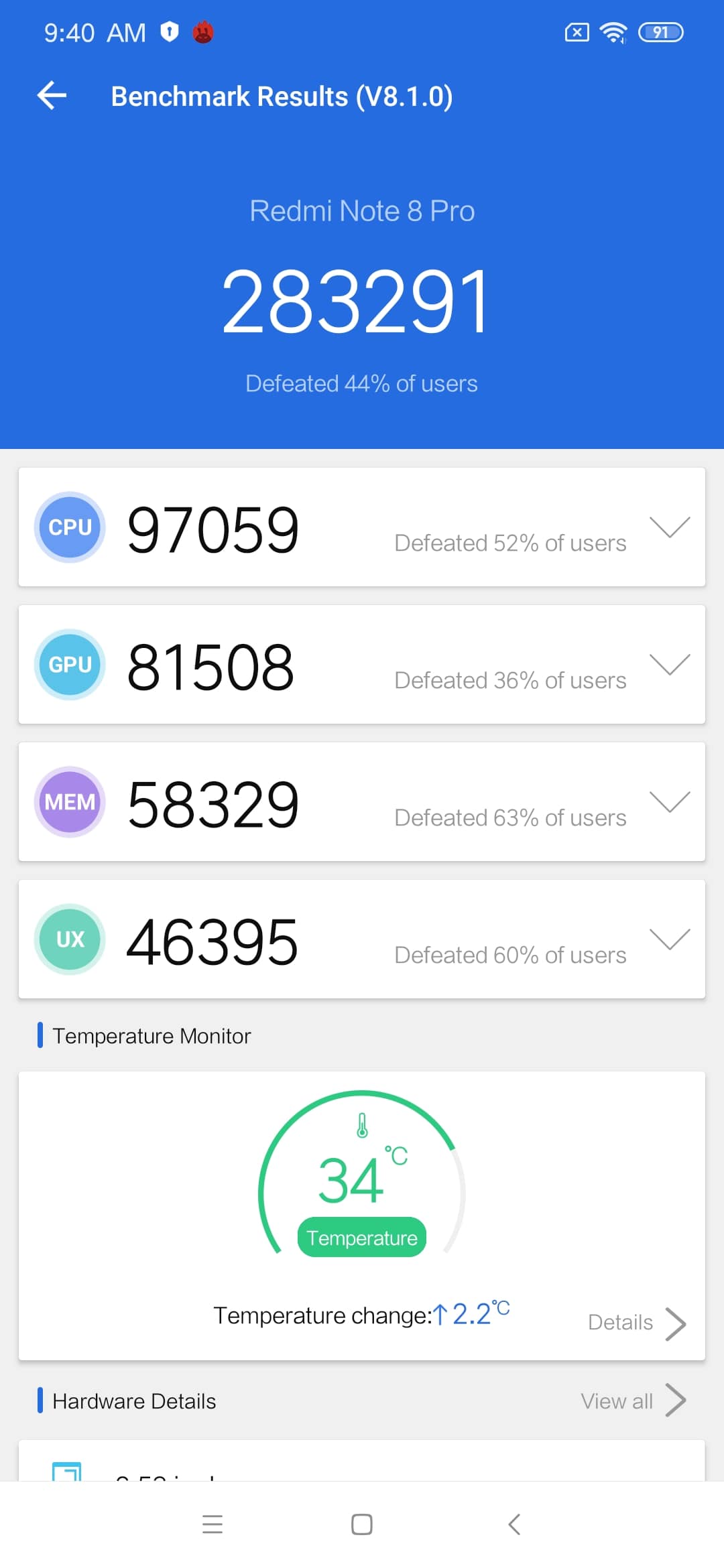
Task: Go to the home screen
Action: coord(362,1524)
